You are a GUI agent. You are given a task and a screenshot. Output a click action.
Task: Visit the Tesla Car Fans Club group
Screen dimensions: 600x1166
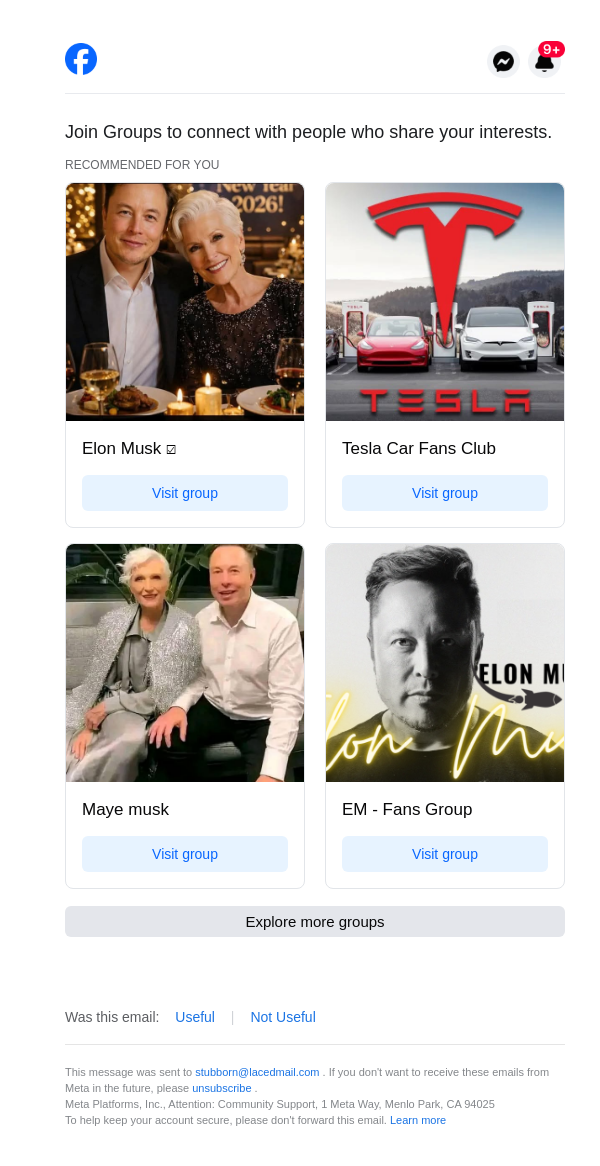tap(445, 493)
